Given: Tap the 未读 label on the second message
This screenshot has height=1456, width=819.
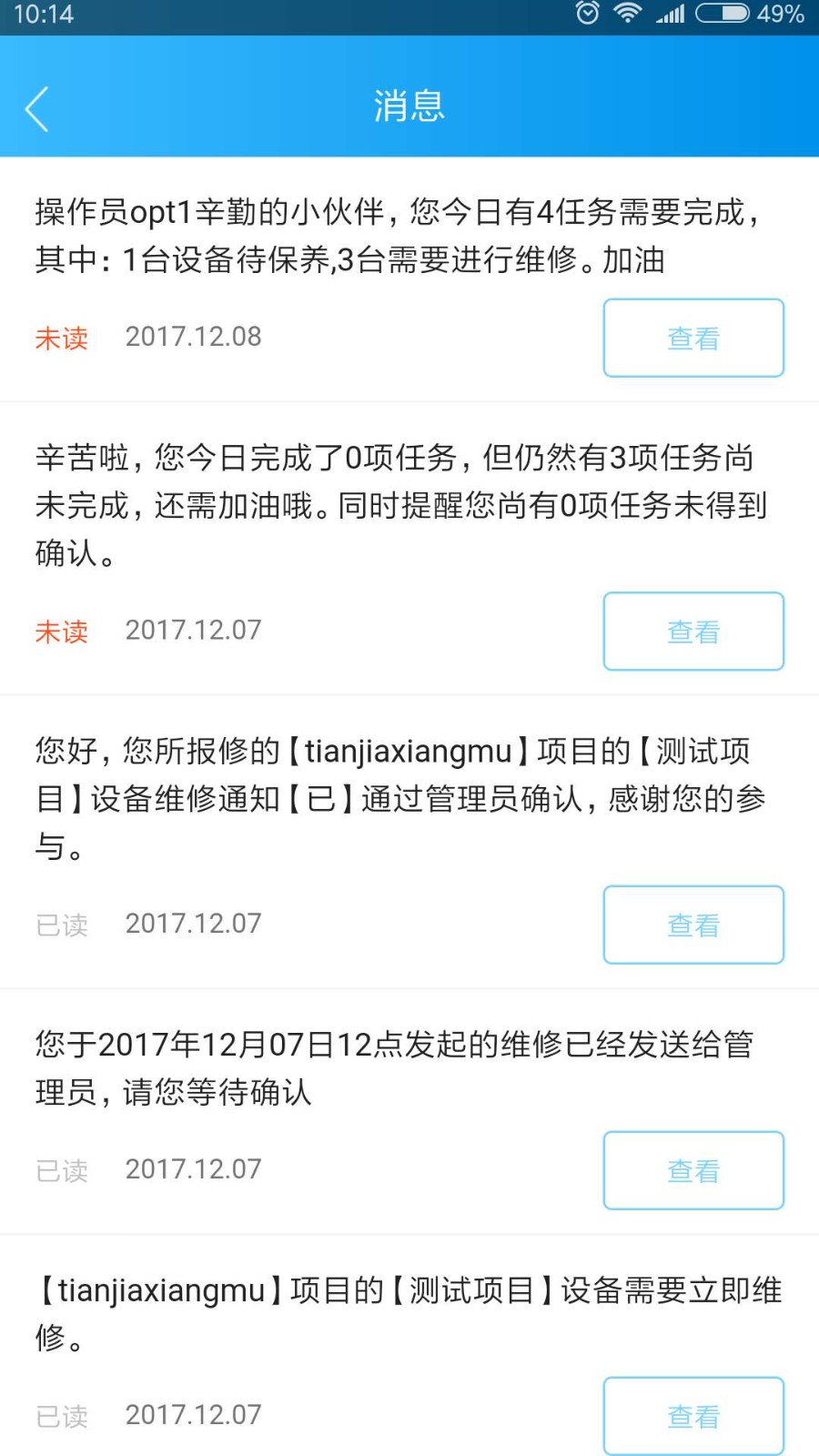Looking at the screenshot, I should (60, 631).
